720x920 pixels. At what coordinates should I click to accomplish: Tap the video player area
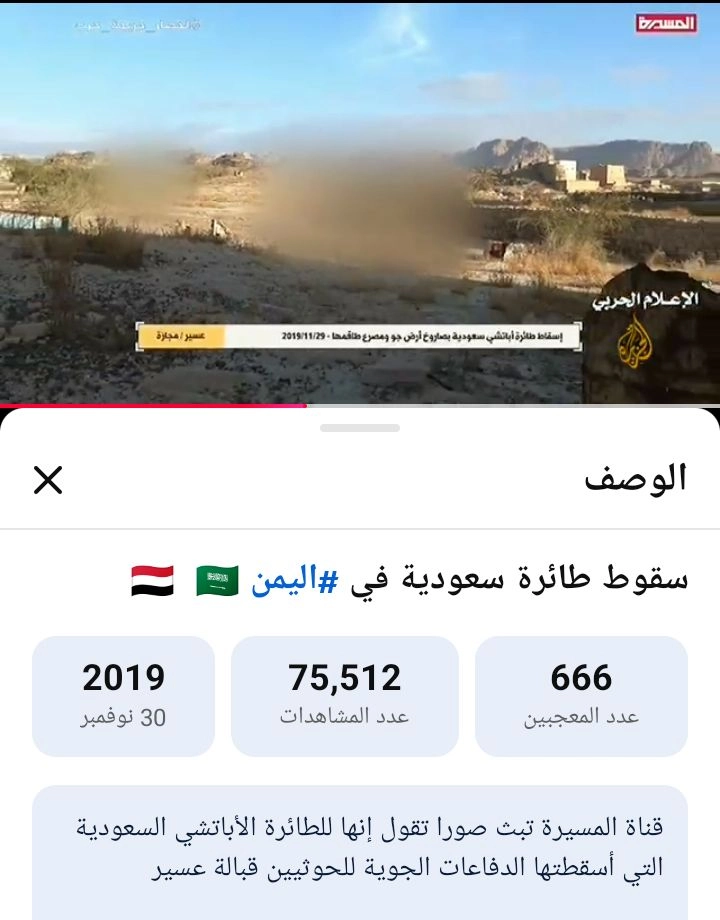360,203
